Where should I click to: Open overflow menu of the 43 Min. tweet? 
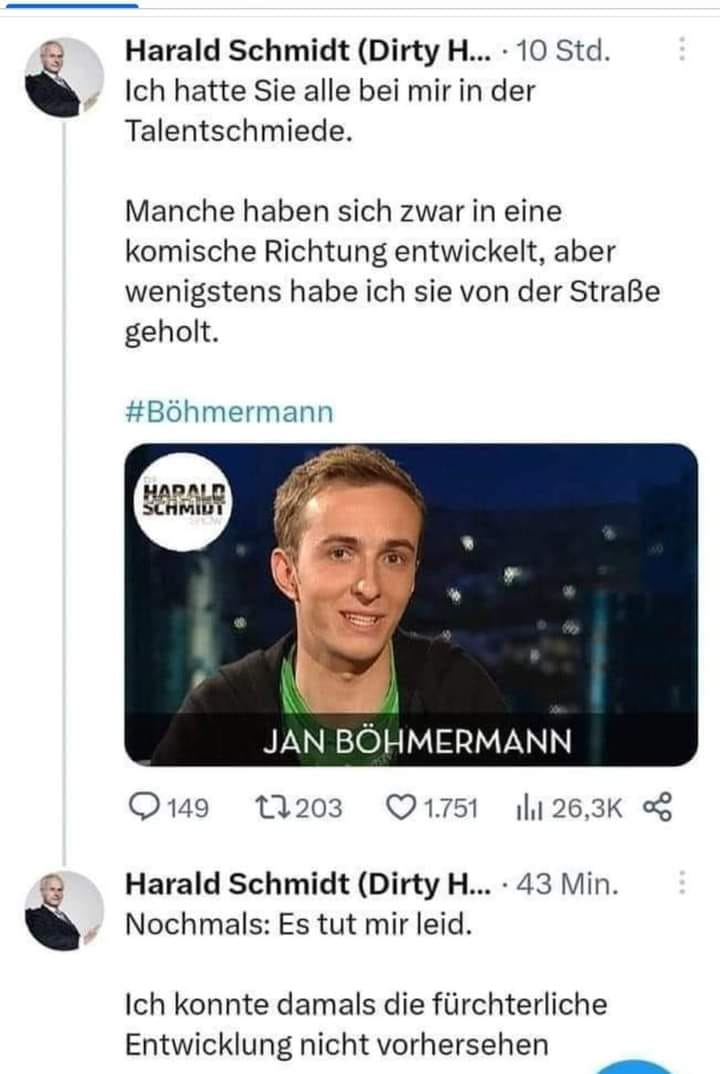point(682,883)
